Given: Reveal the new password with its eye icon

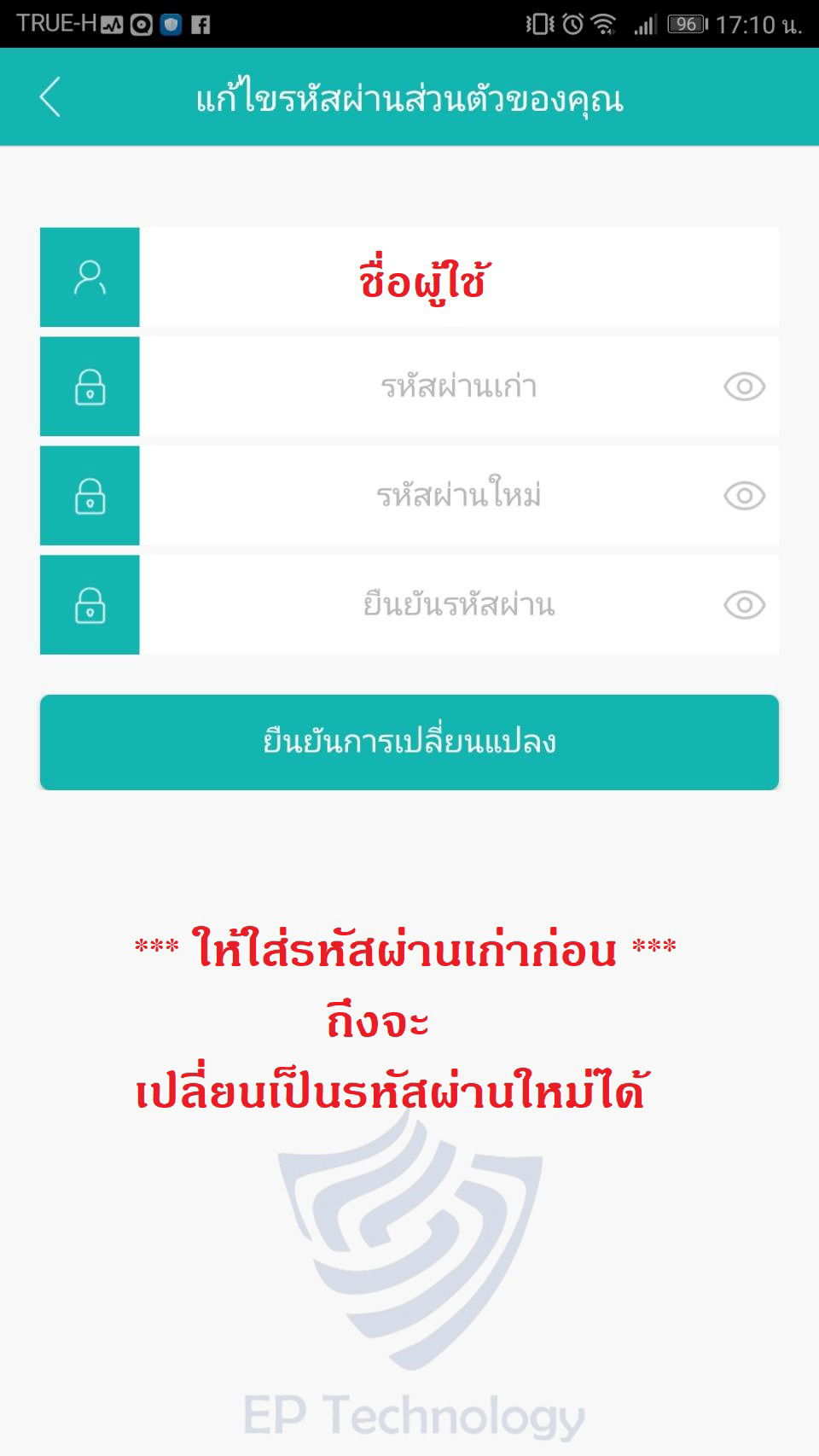Looking at the screenshot, I should [744, 496].
